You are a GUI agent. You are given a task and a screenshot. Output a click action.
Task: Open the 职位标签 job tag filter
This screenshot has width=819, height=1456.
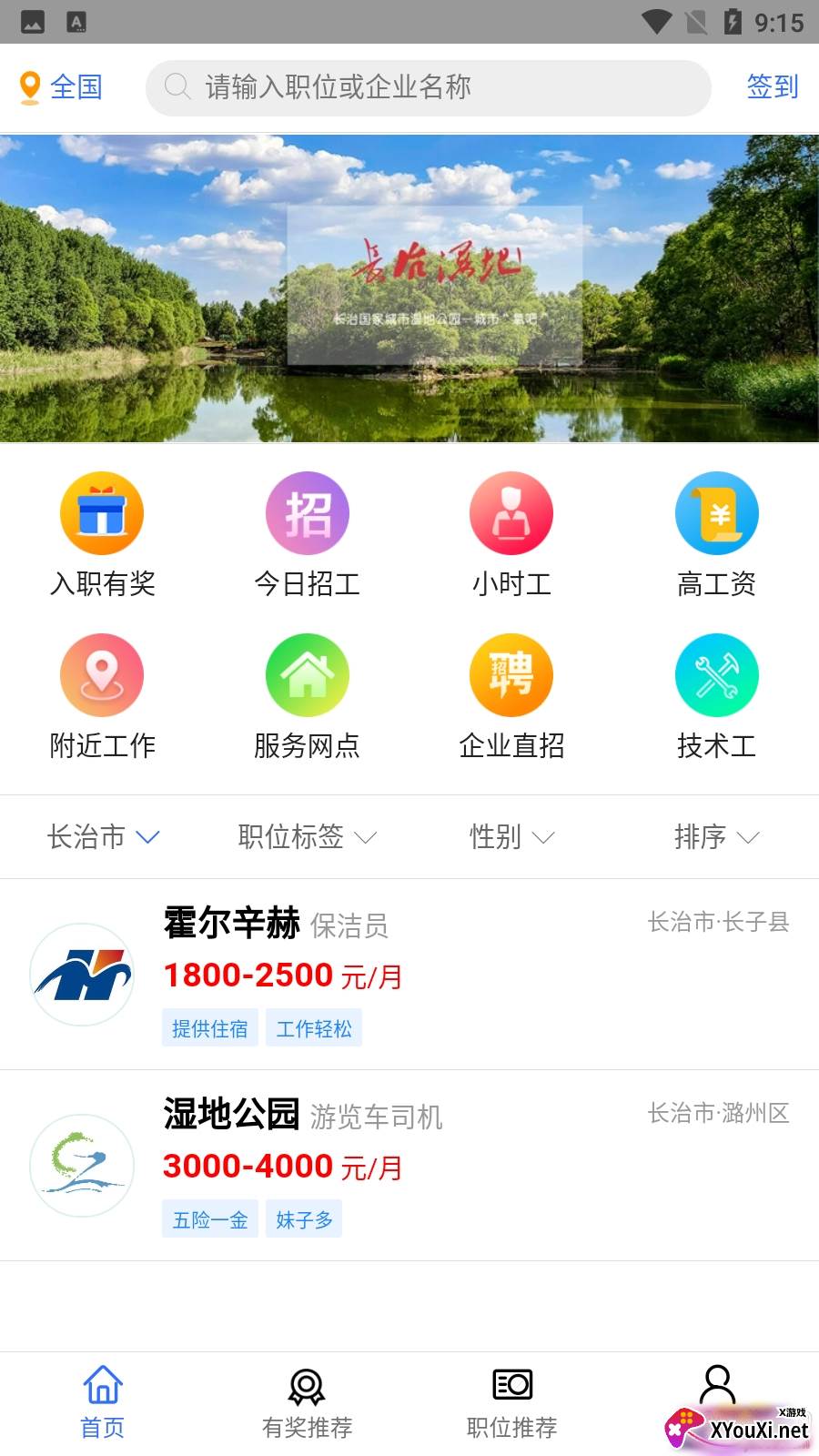[307, 836]
